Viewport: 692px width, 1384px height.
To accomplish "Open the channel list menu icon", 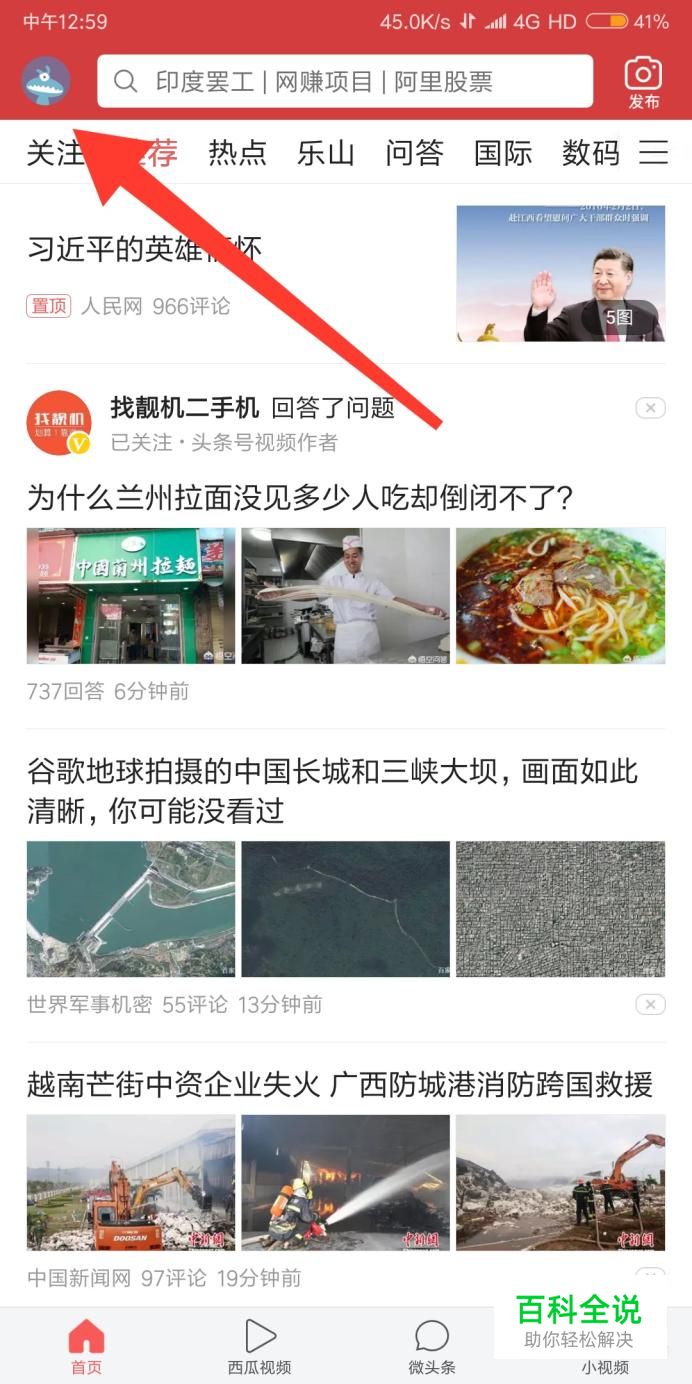I will click(654, 152).
